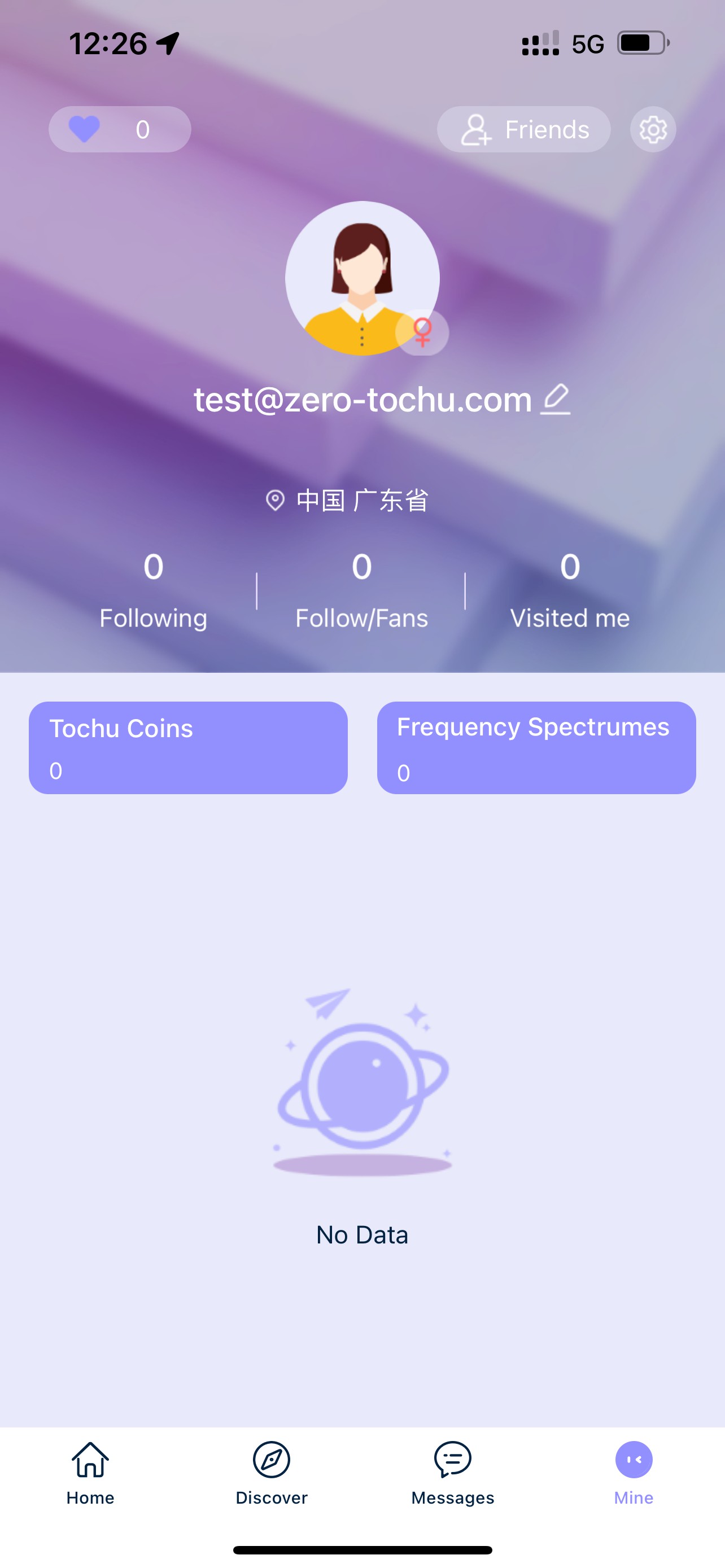See who Visited me

point(570,589)
